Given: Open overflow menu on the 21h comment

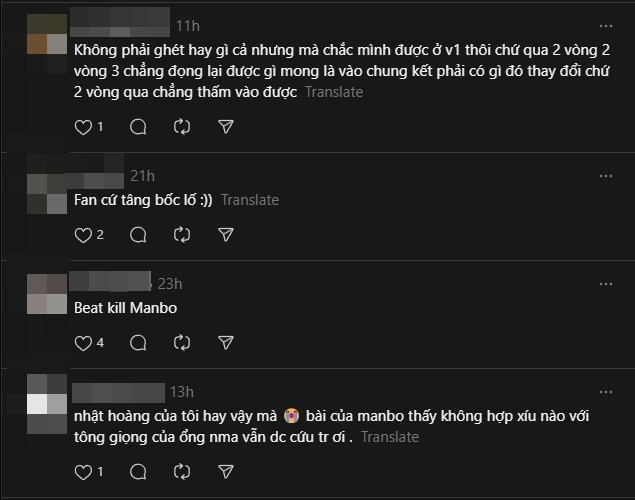Looking at the screenshot, I should coord(605,175).
